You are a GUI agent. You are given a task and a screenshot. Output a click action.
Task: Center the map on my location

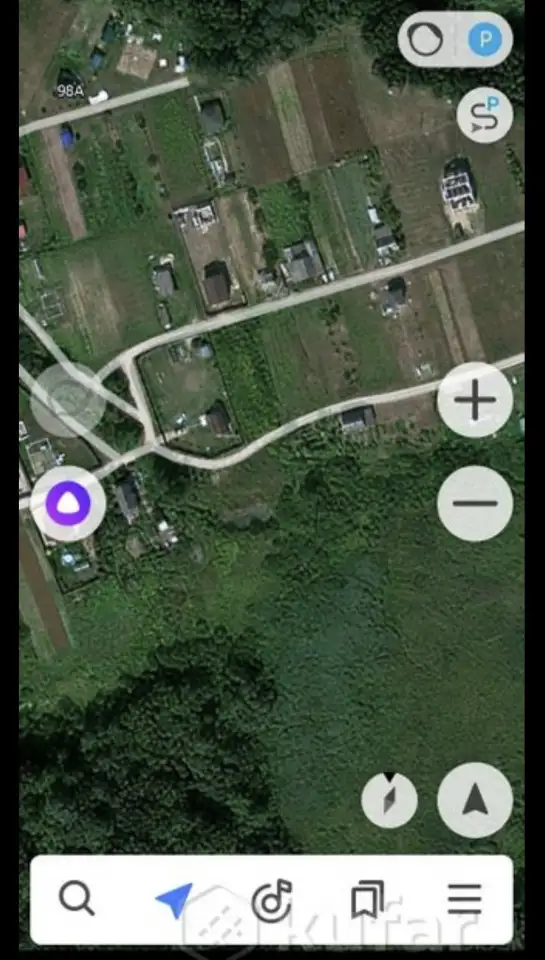(475, 800)
